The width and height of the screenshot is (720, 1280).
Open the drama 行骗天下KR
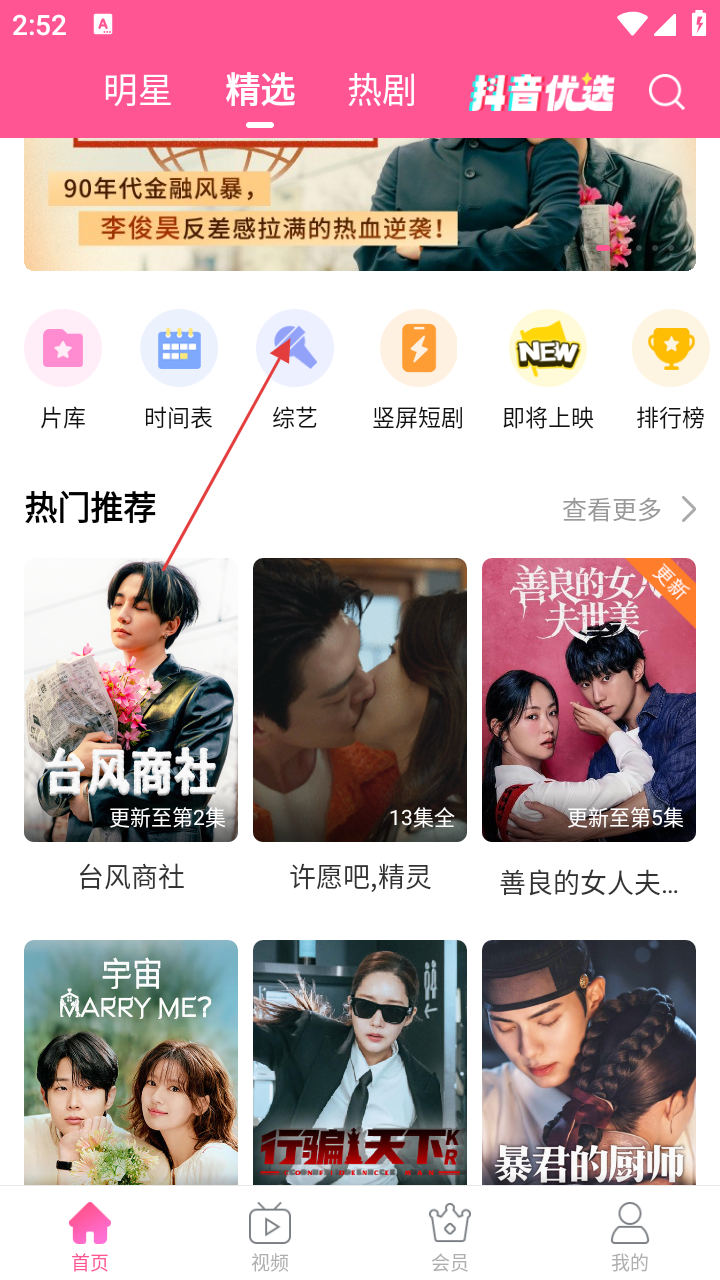360,1062
